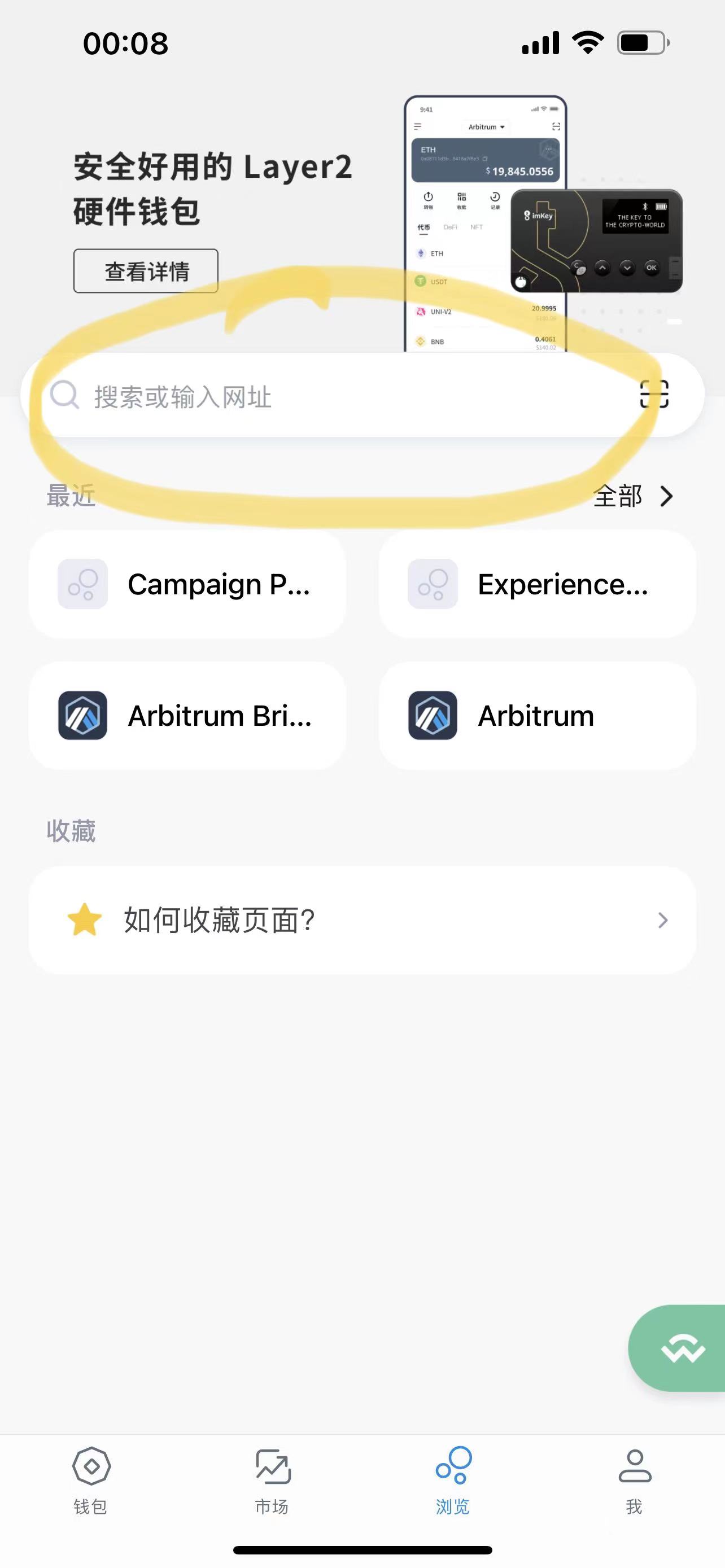Image resolution: width=725 pixels, height=1568 pixels.
Task: Switch to the 钱包 tab
Action: (x=91, y=1481)
